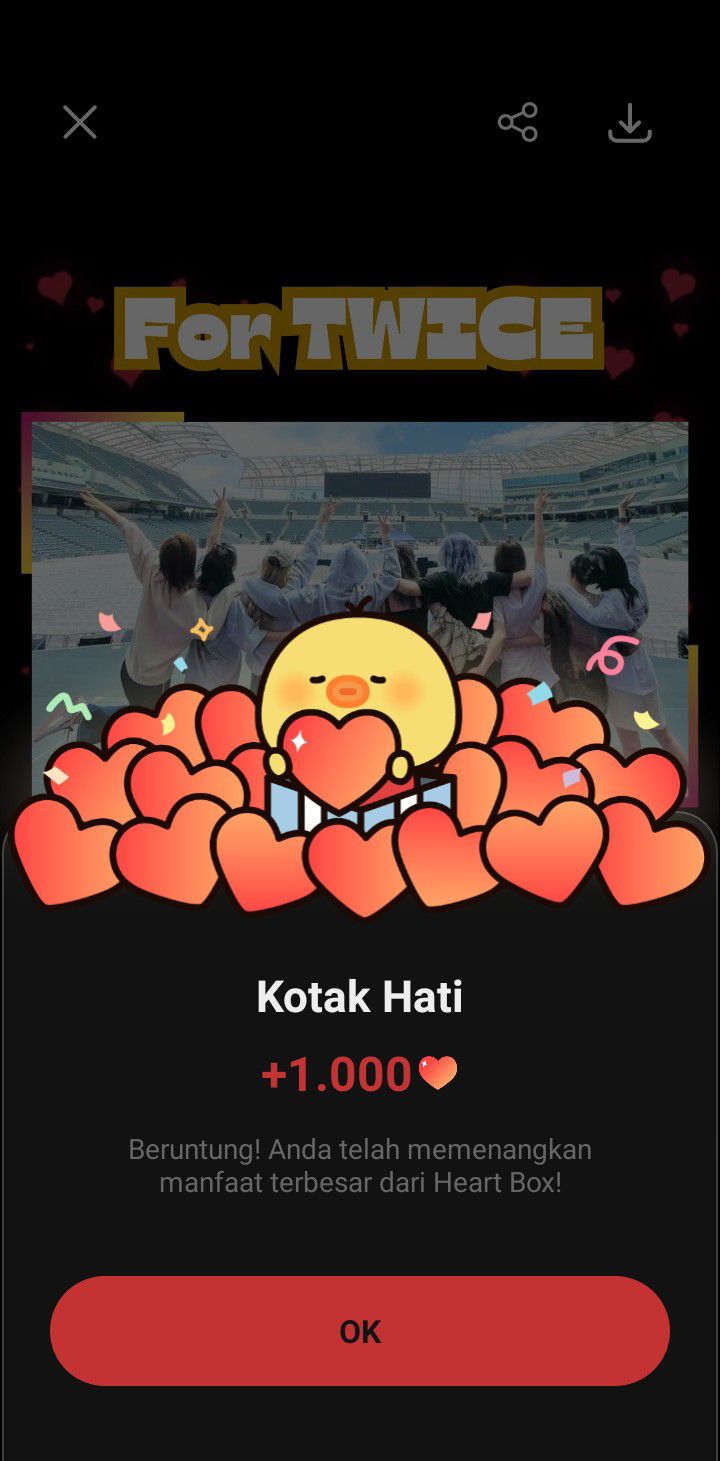Close the image viewer with X

[x=80, y=123]
